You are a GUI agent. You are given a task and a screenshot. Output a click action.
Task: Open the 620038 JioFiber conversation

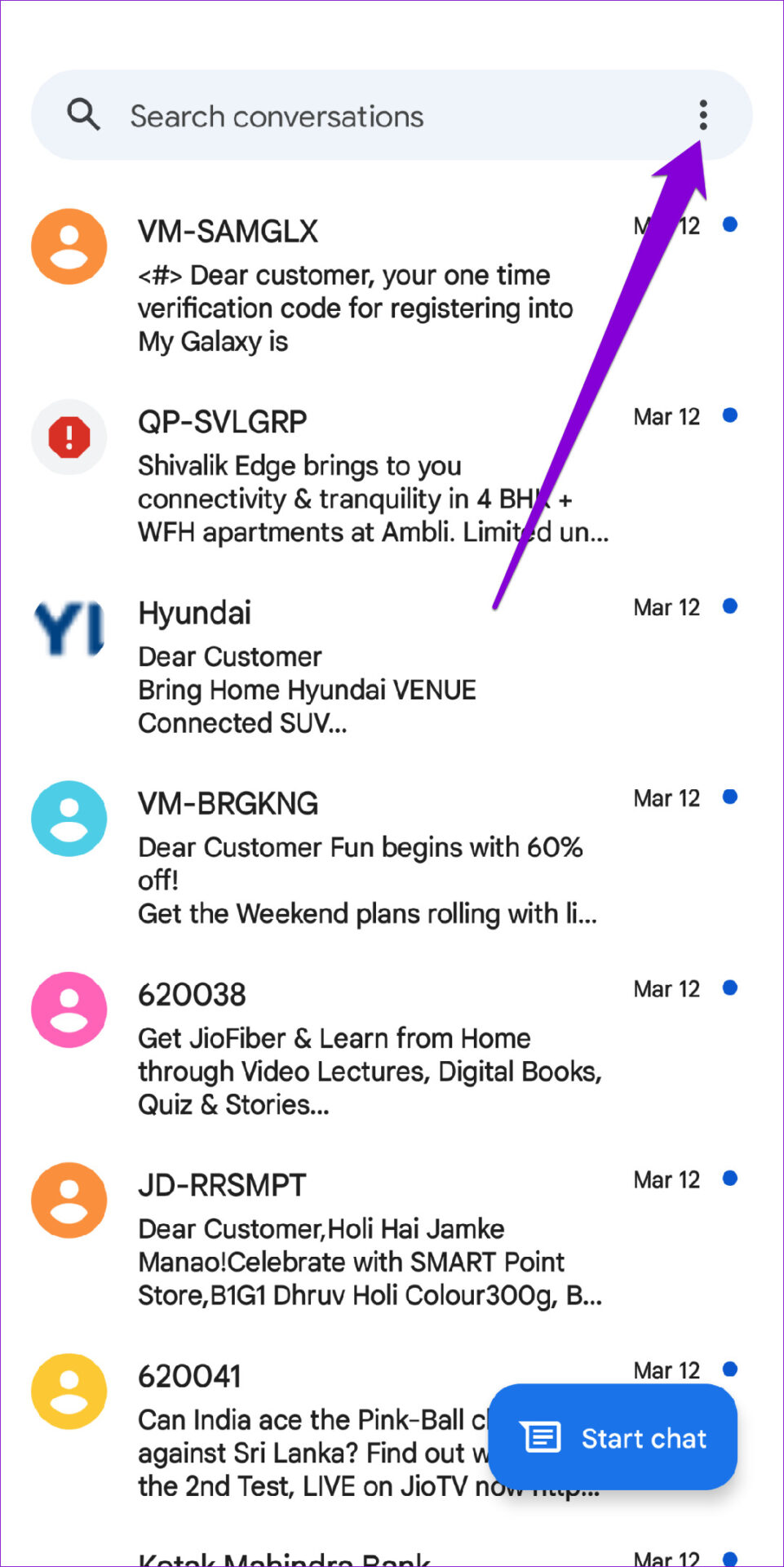(x=392, y=1049)
